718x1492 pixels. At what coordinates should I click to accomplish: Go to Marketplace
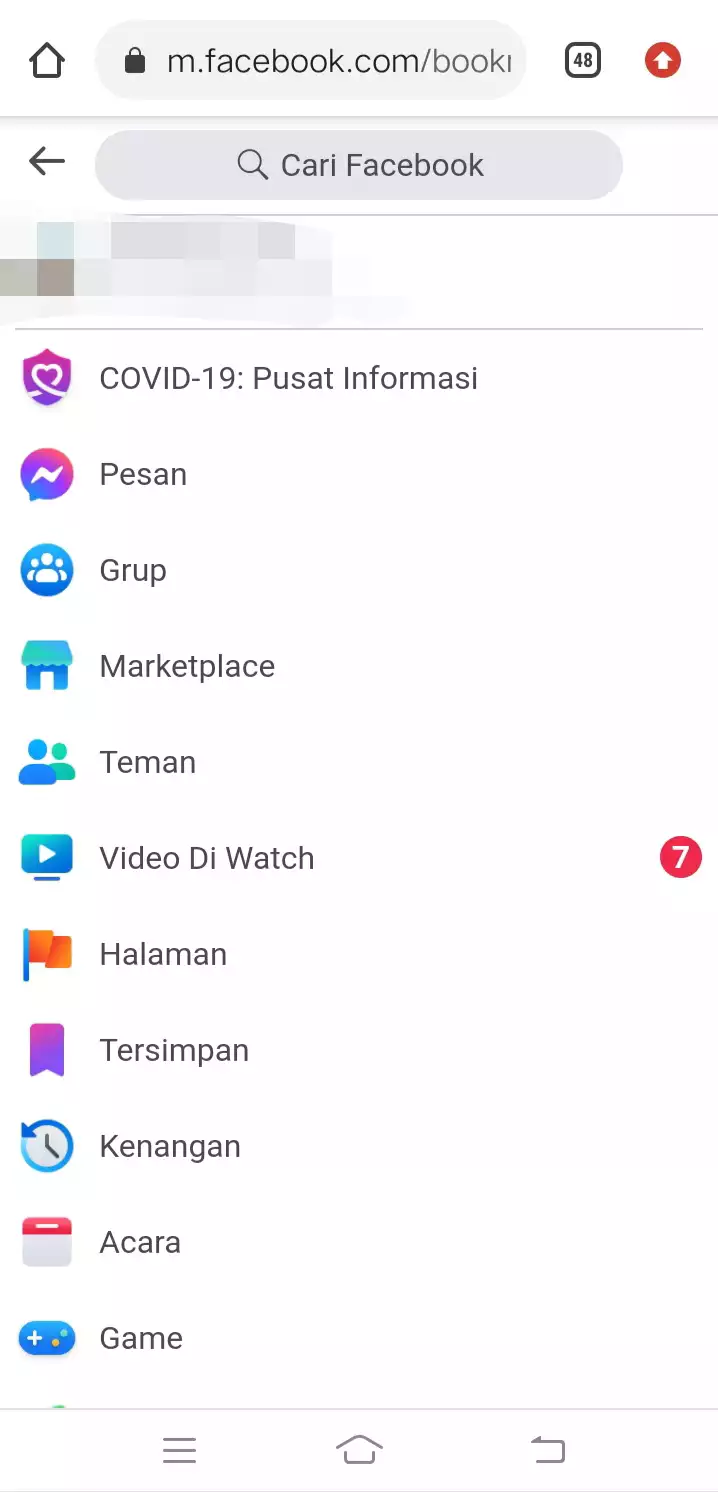359,666
